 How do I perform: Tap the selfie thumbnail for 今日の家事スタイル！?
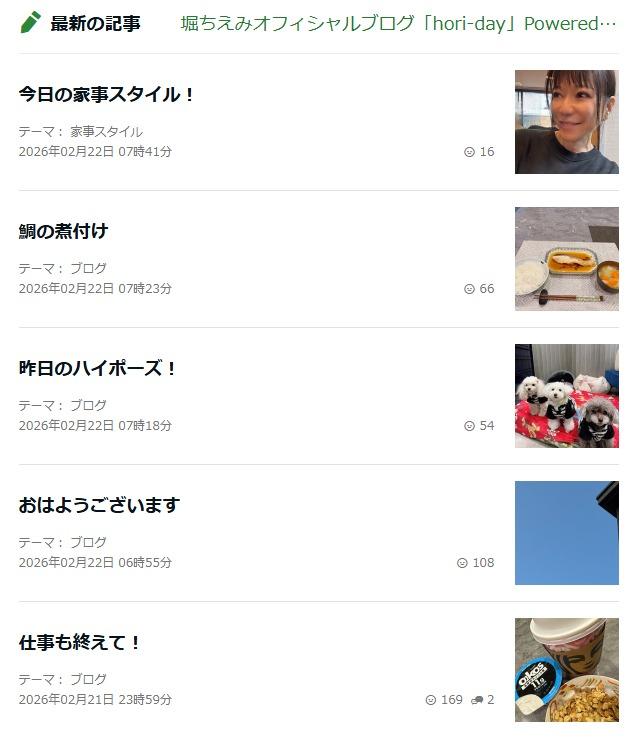(x=566, y=122)
